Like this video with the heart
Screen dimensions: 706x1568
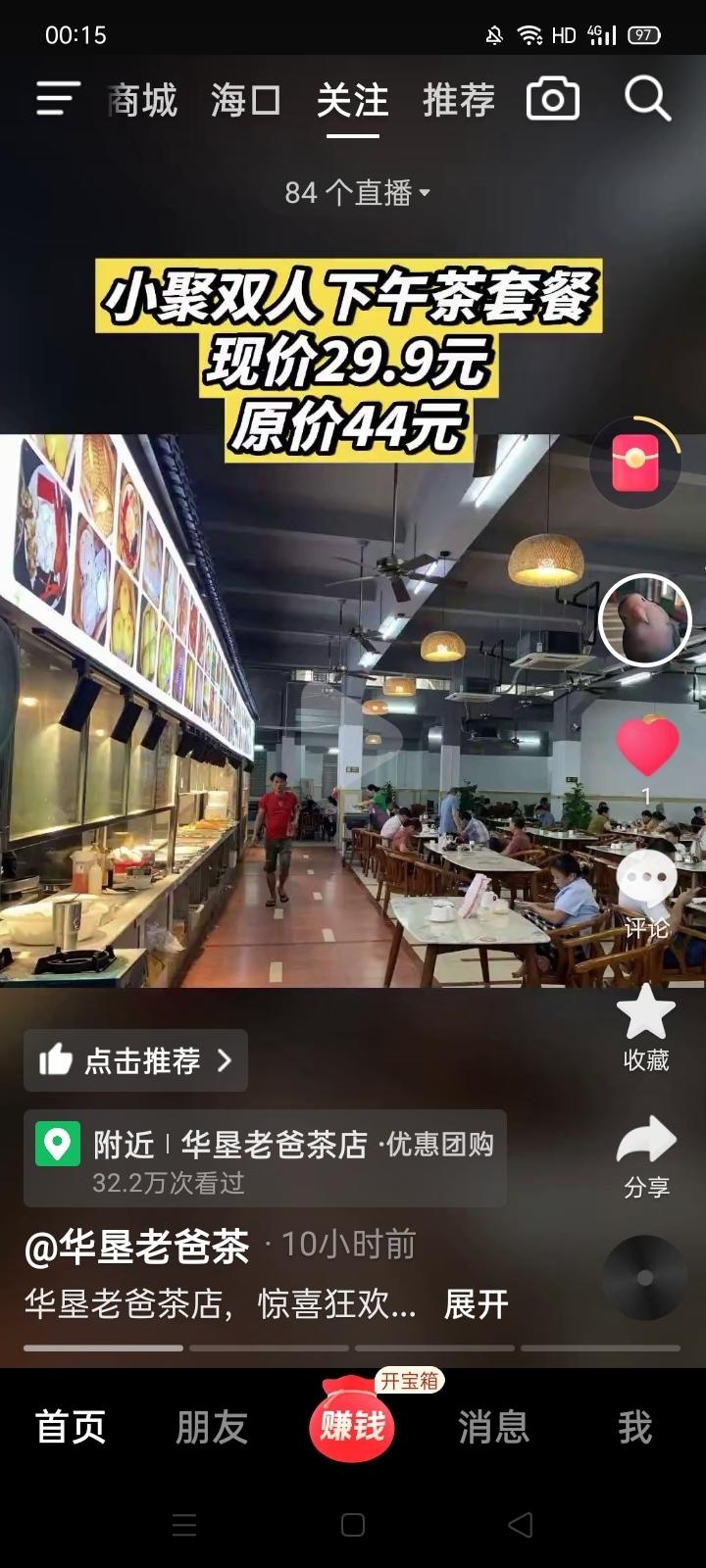click(646, 747)
